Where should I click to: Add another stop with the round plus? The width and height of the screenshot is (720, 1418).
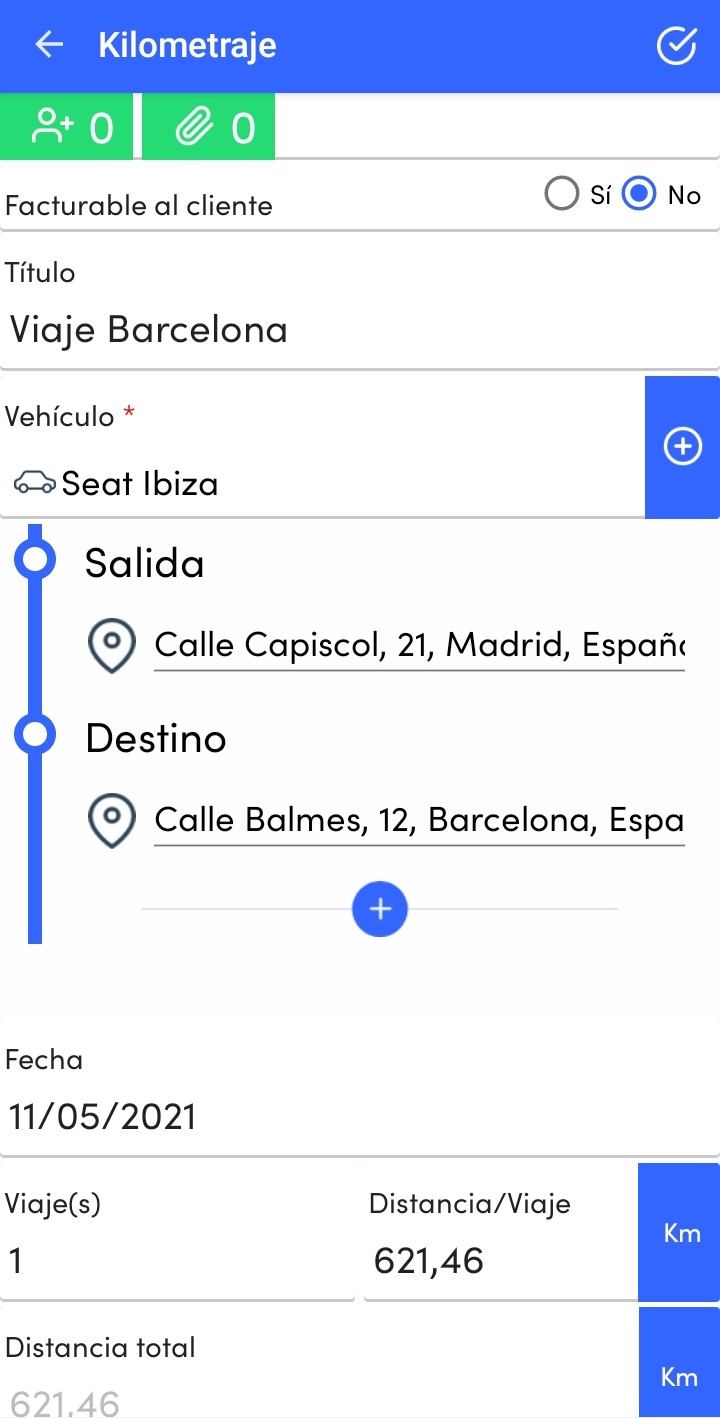point(380,909)
